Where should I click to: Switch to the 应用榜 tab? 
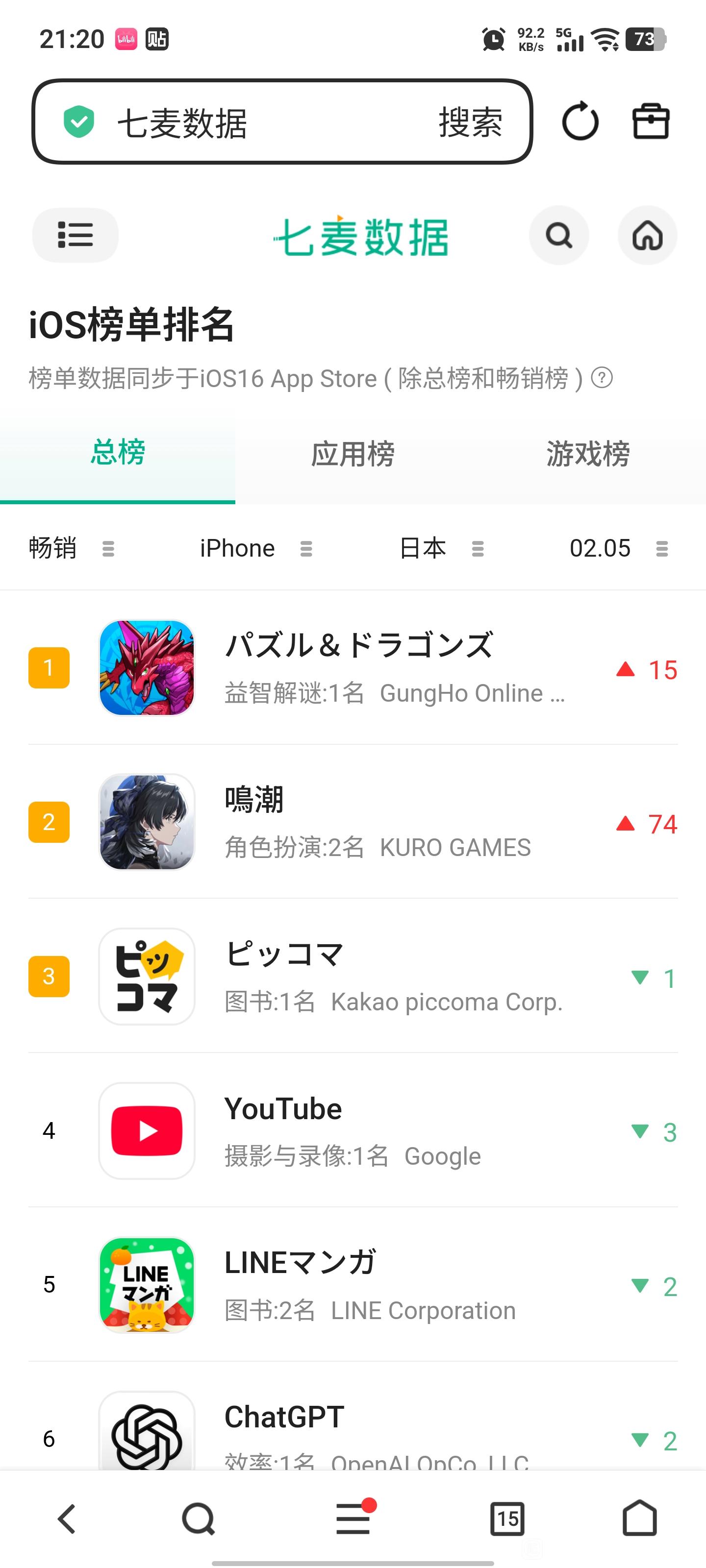coord(352,454)
